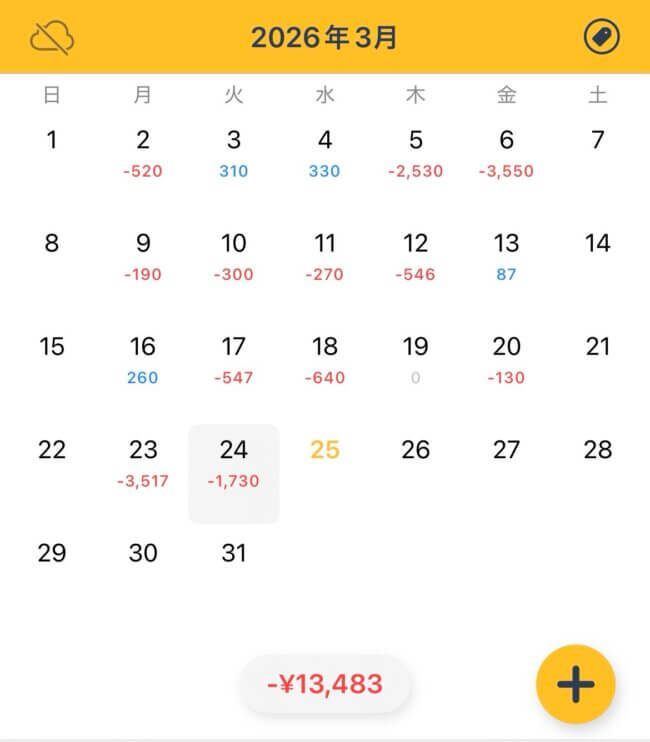The width and height of the screenshot is (650, 742).
Task: Select March 23 with -3,517
Action: (143, 463)
